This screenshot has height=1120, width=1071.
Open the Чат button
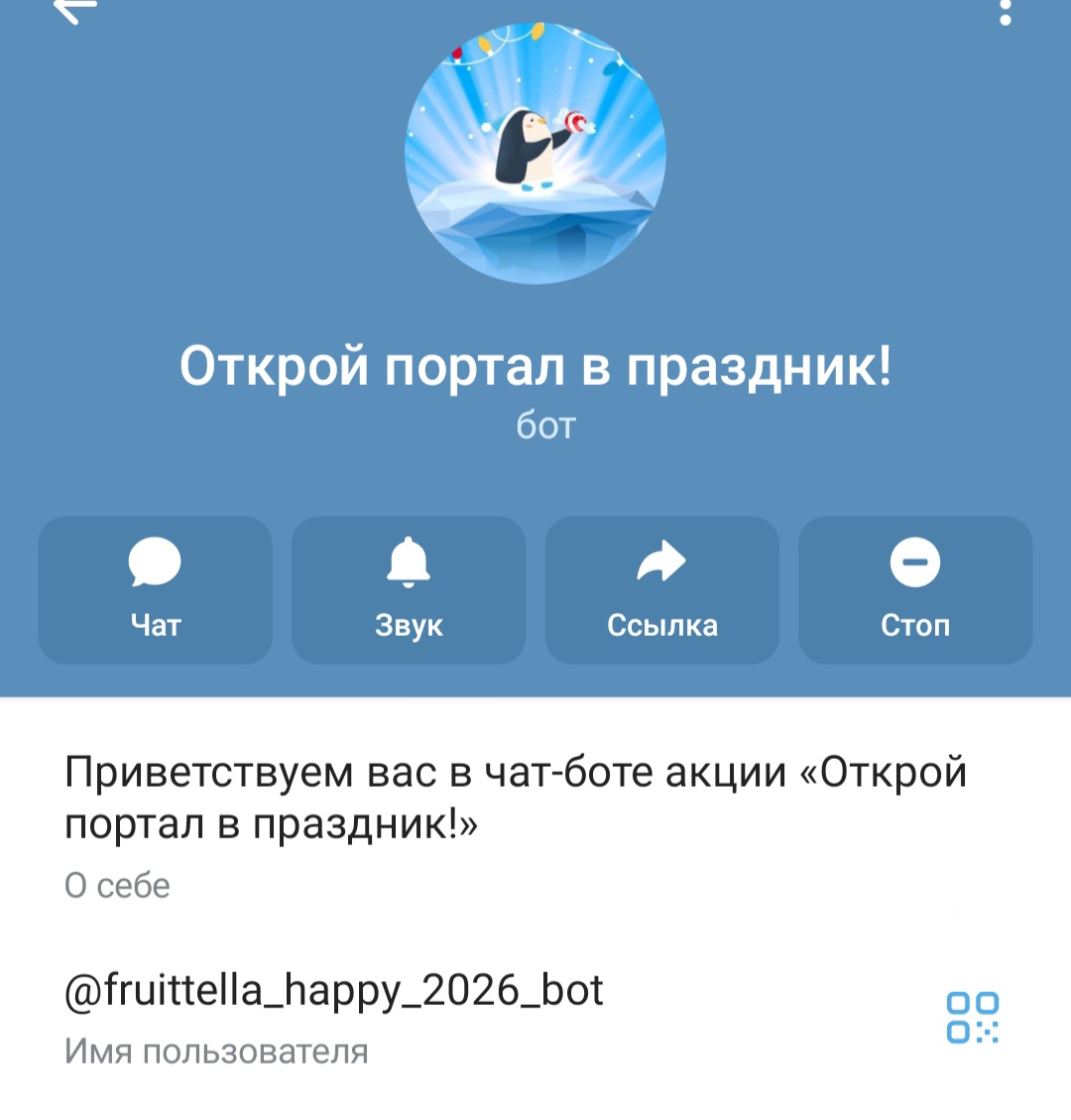156,589
